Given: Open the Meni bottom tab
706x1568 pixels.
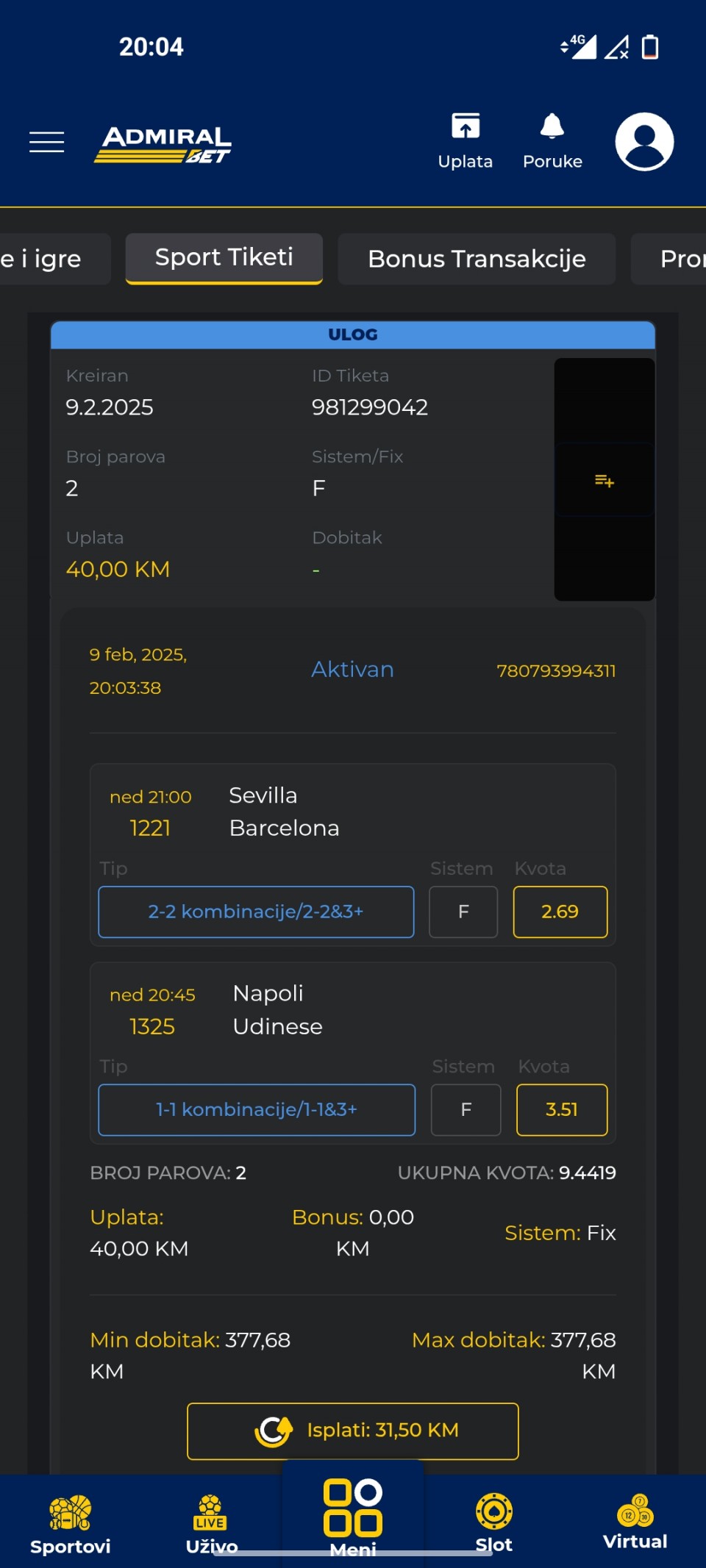Looking at the screenshot, I should (353, 1517).
